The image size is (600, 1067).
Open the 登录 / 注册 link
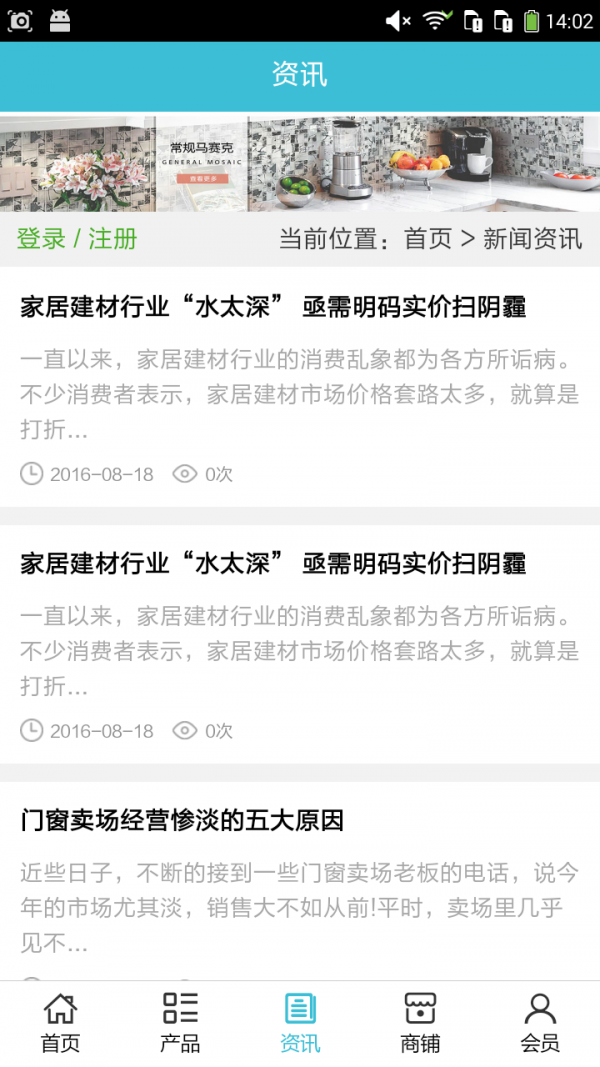tap(77, 239)
